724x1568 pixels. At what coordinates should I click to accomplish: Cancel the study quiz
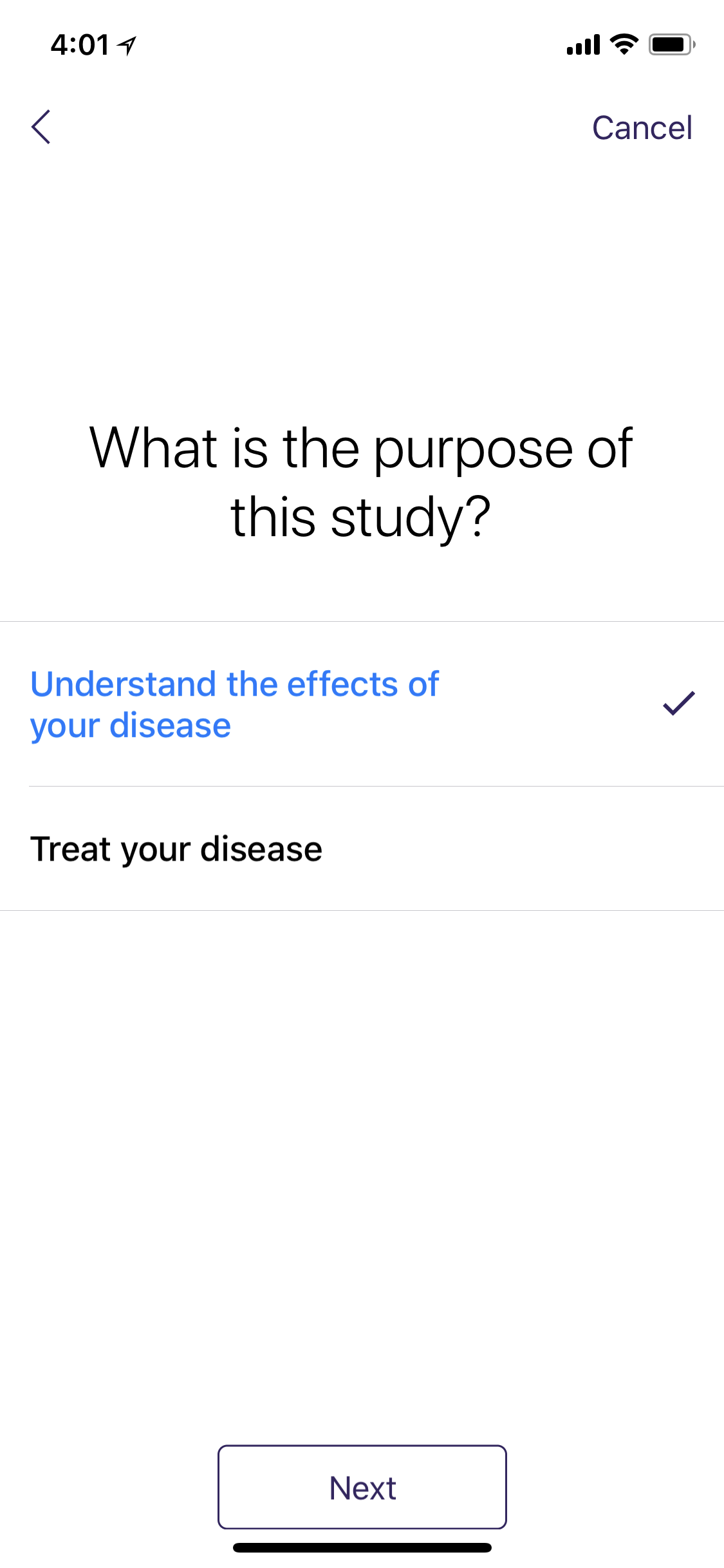point(642,127)
